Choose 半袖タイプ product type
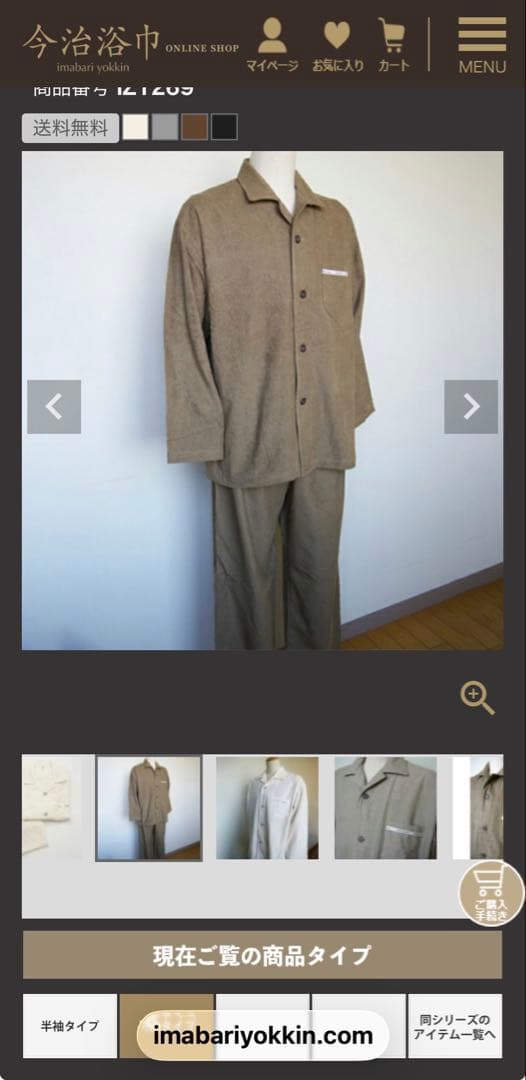The image size is (526, 1080). [x=70, y=1026]
